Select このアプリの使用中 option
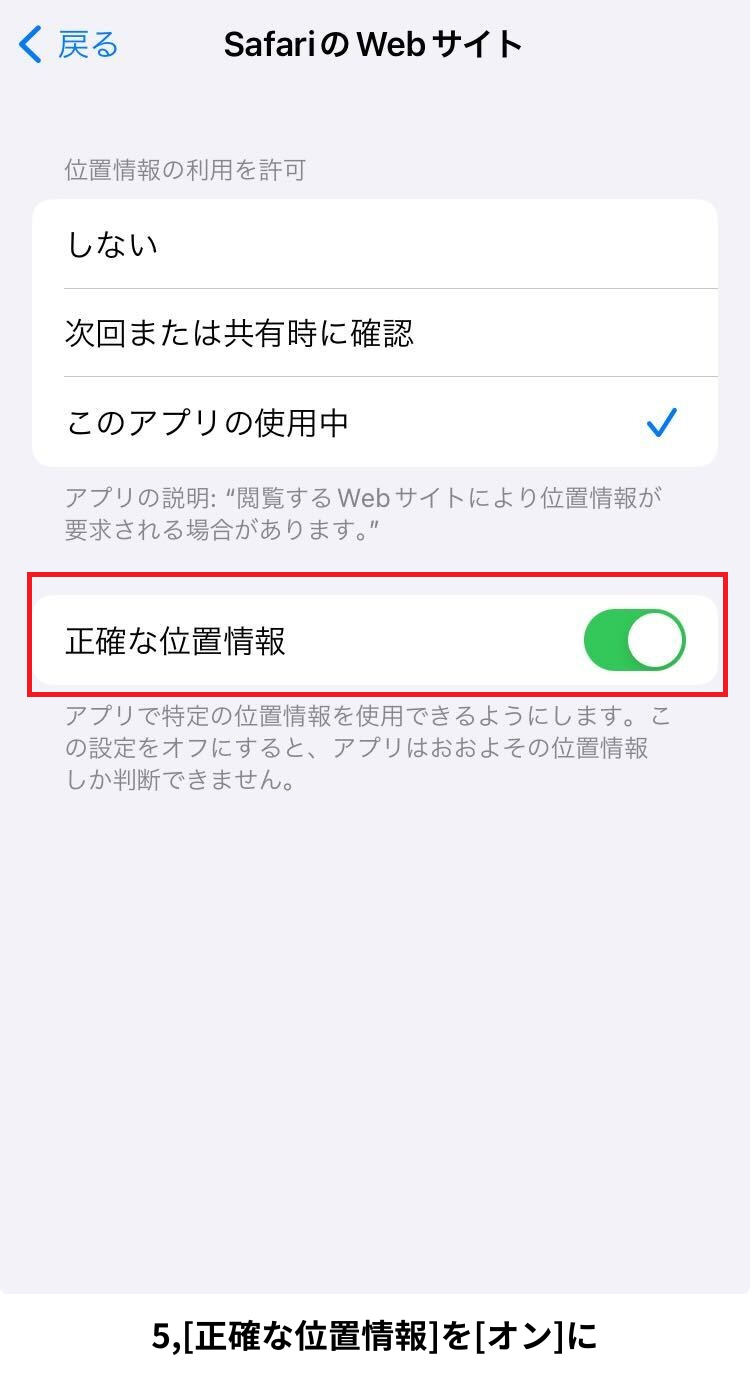Screen dimensions: 750x1400 pyautogui.click(x=374, y=422)
